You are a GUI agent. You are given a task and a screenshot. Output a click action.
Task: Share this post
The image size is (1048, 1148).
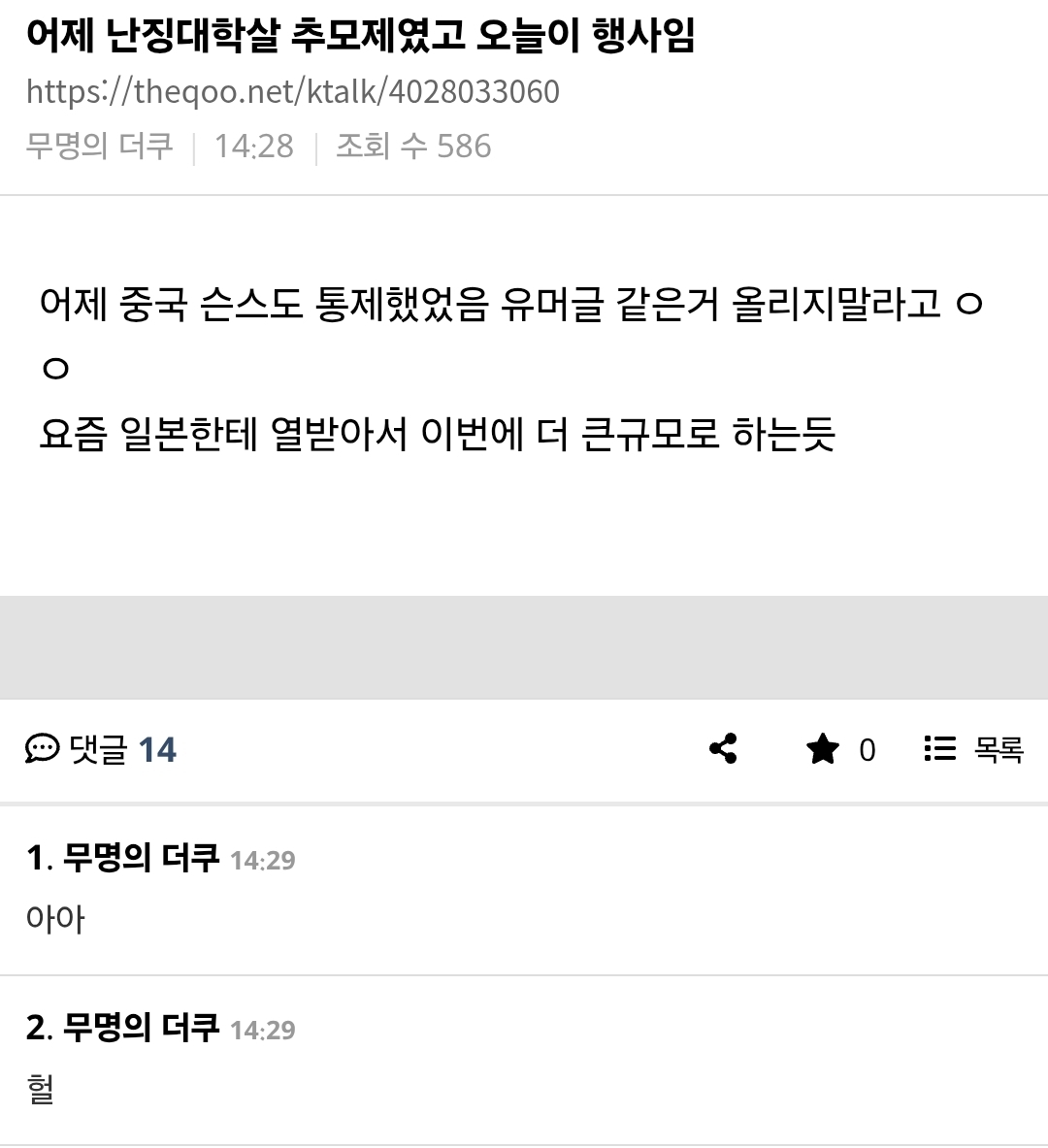click(x=723, y=749)
